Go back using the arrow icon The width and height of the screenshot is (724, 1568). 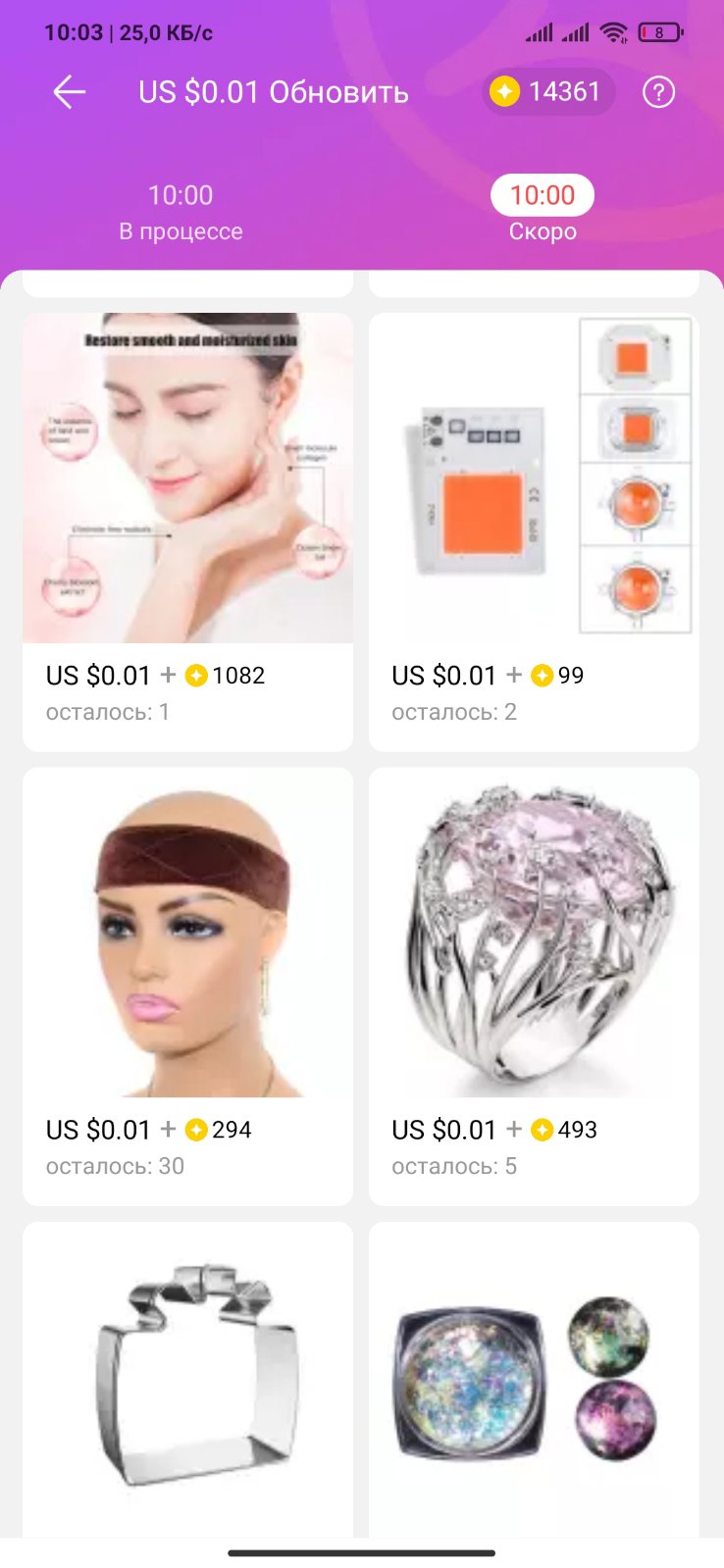70,92
